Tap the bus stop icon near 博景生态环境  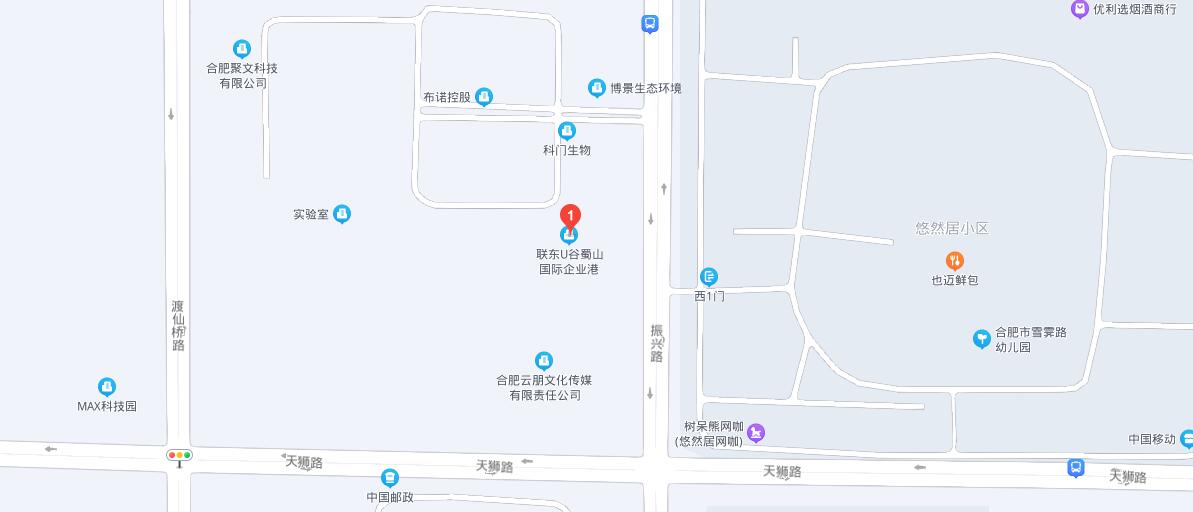click(650, 24)
